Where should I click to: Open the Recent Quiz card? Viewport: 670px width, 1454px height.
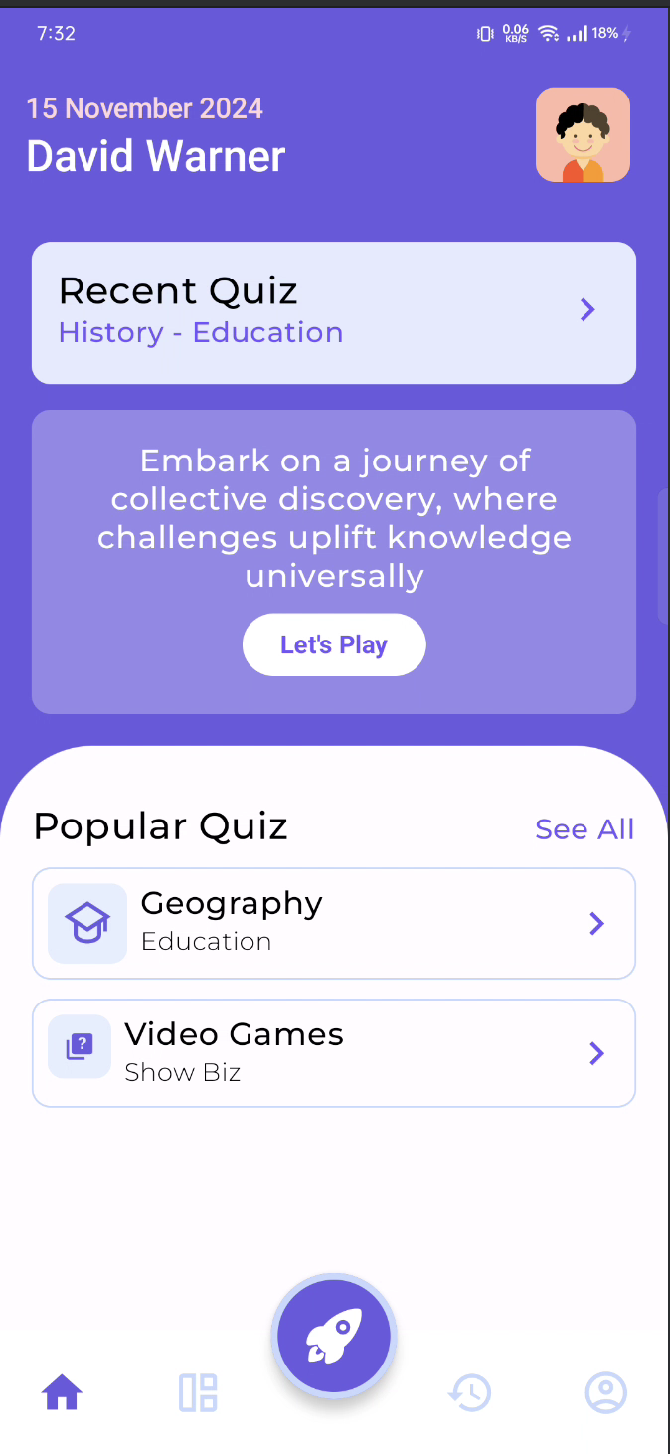click(x=334, y=313)
